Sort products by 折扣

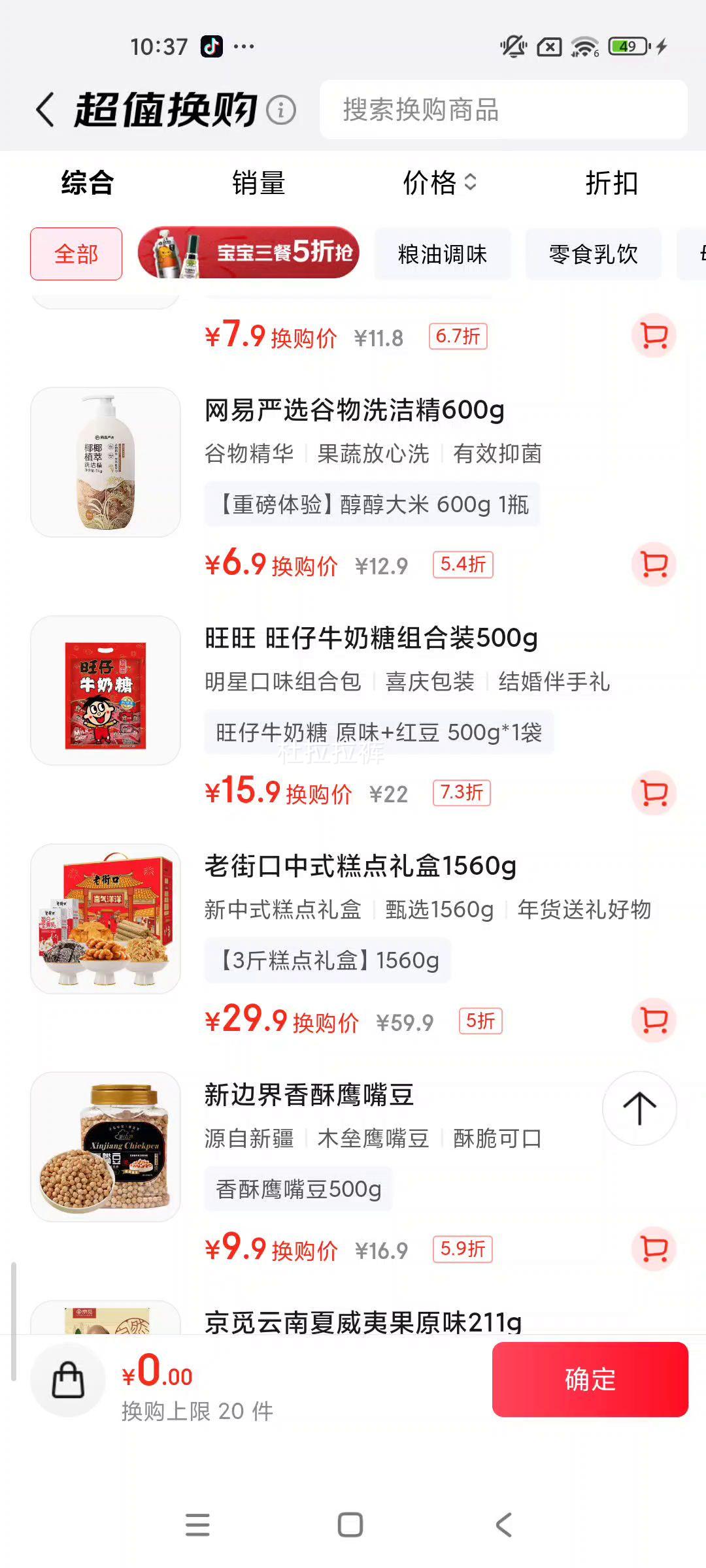pyautogui.click(x=611, y=183)
